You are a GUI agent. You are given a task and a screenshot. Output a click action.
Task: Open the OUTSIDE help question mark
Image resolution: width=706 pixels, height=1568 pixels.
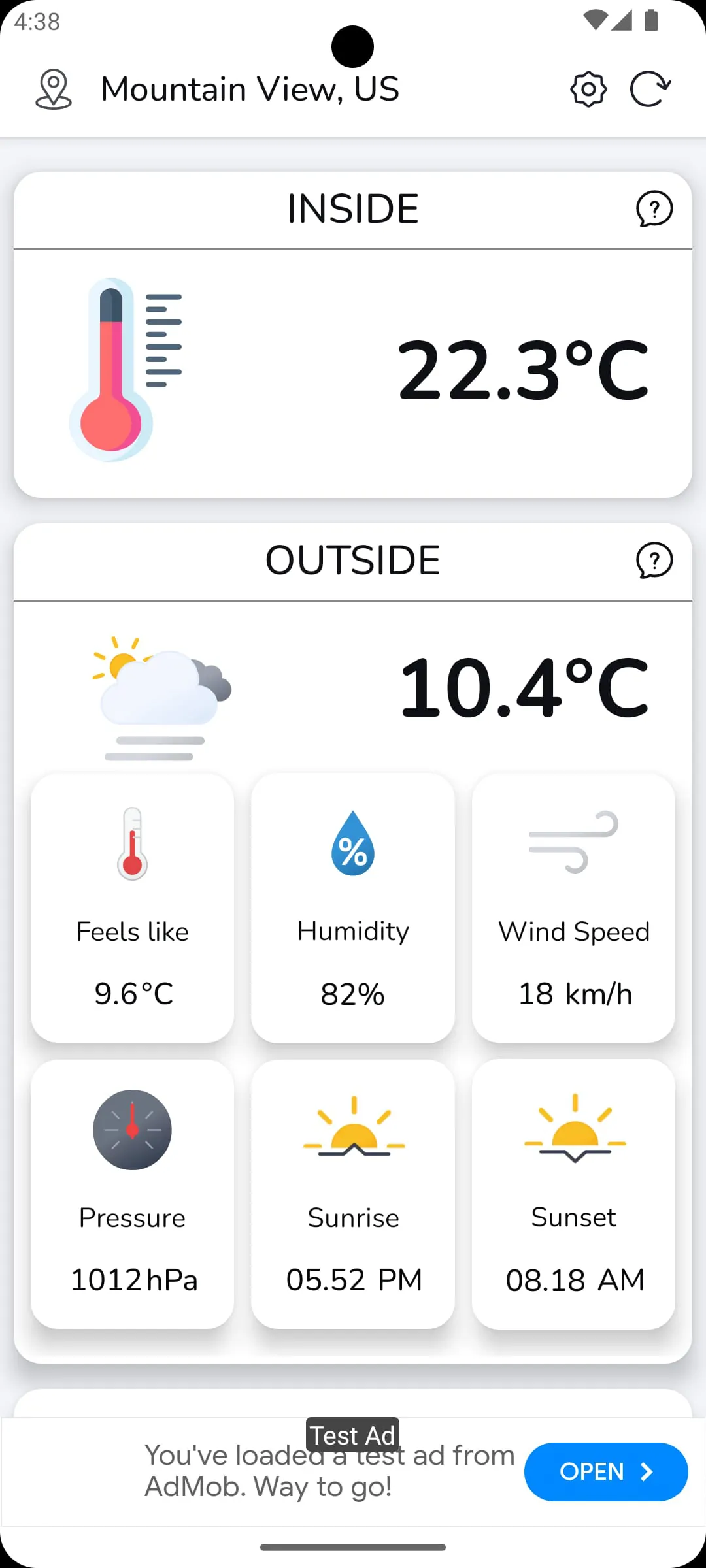(654, 561)
